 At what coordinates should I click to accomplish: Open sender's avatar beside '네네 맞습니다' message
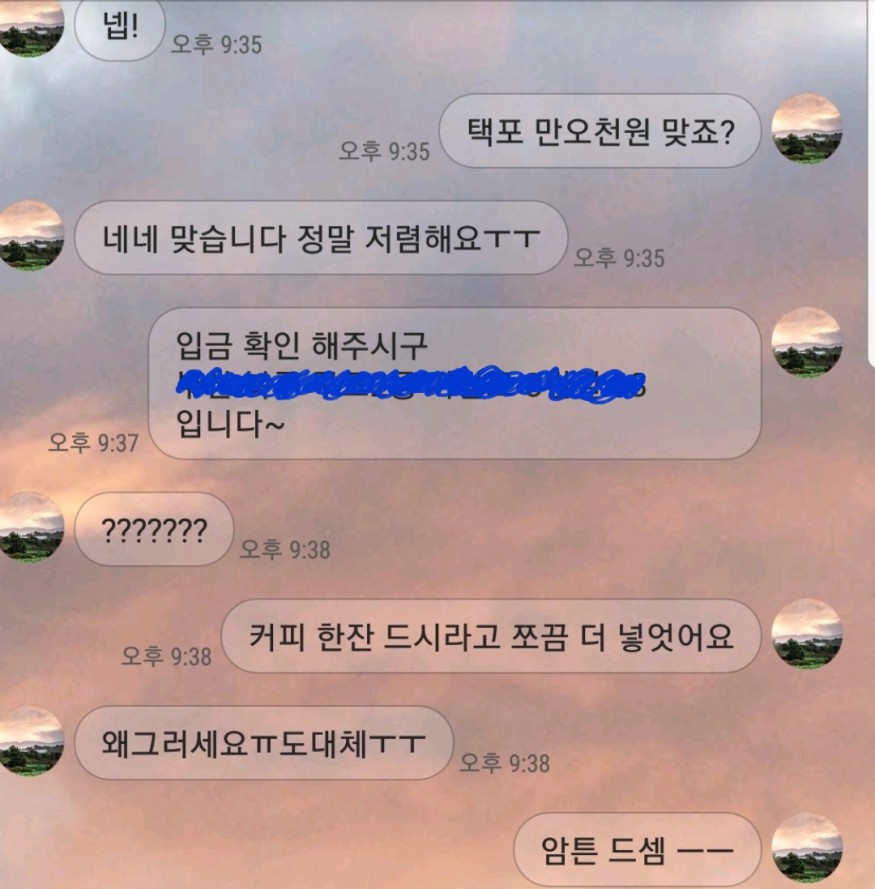pos(30,236)
